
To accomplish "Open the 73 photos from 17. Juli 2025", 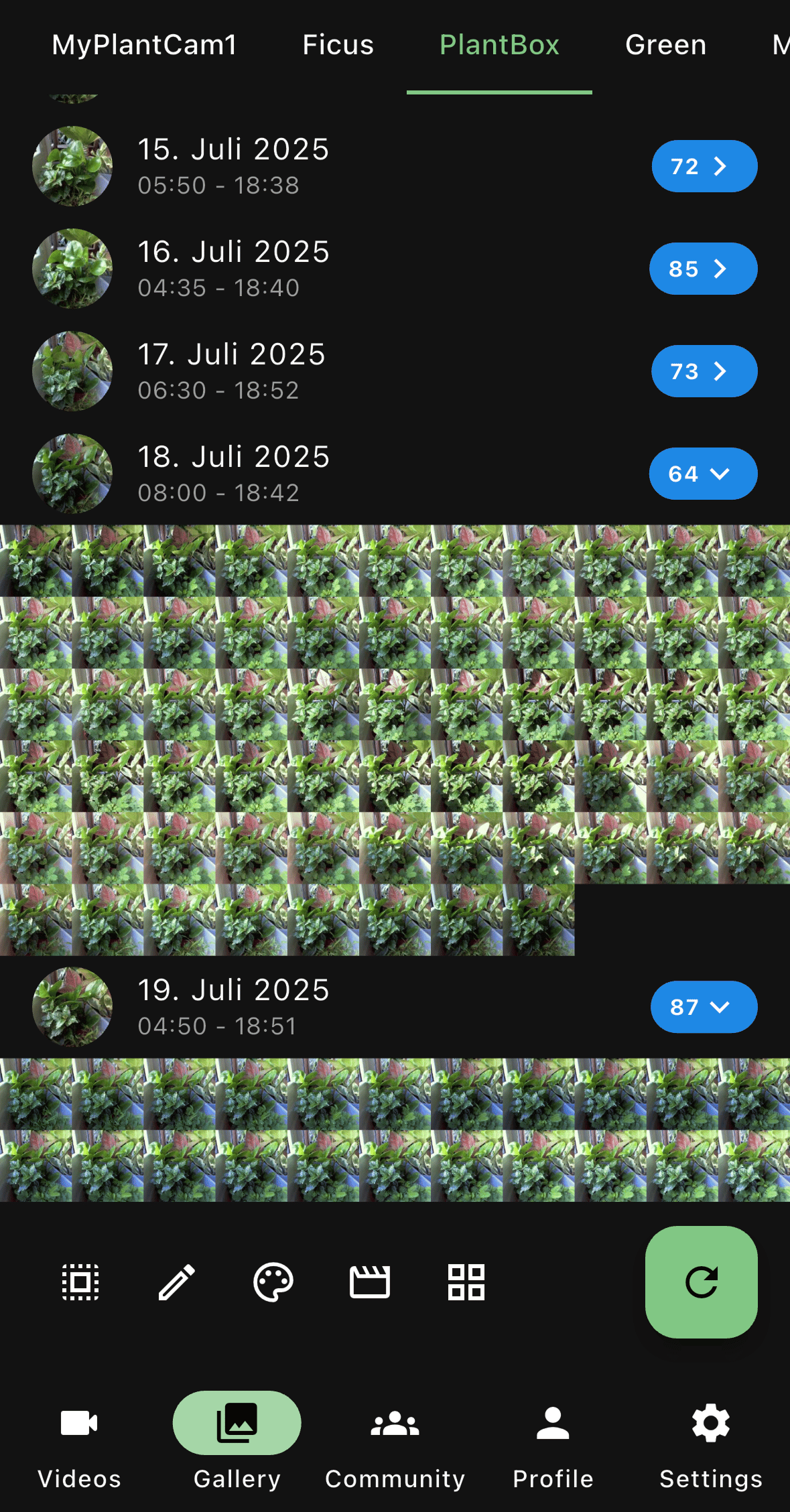I will coord(704,370).
